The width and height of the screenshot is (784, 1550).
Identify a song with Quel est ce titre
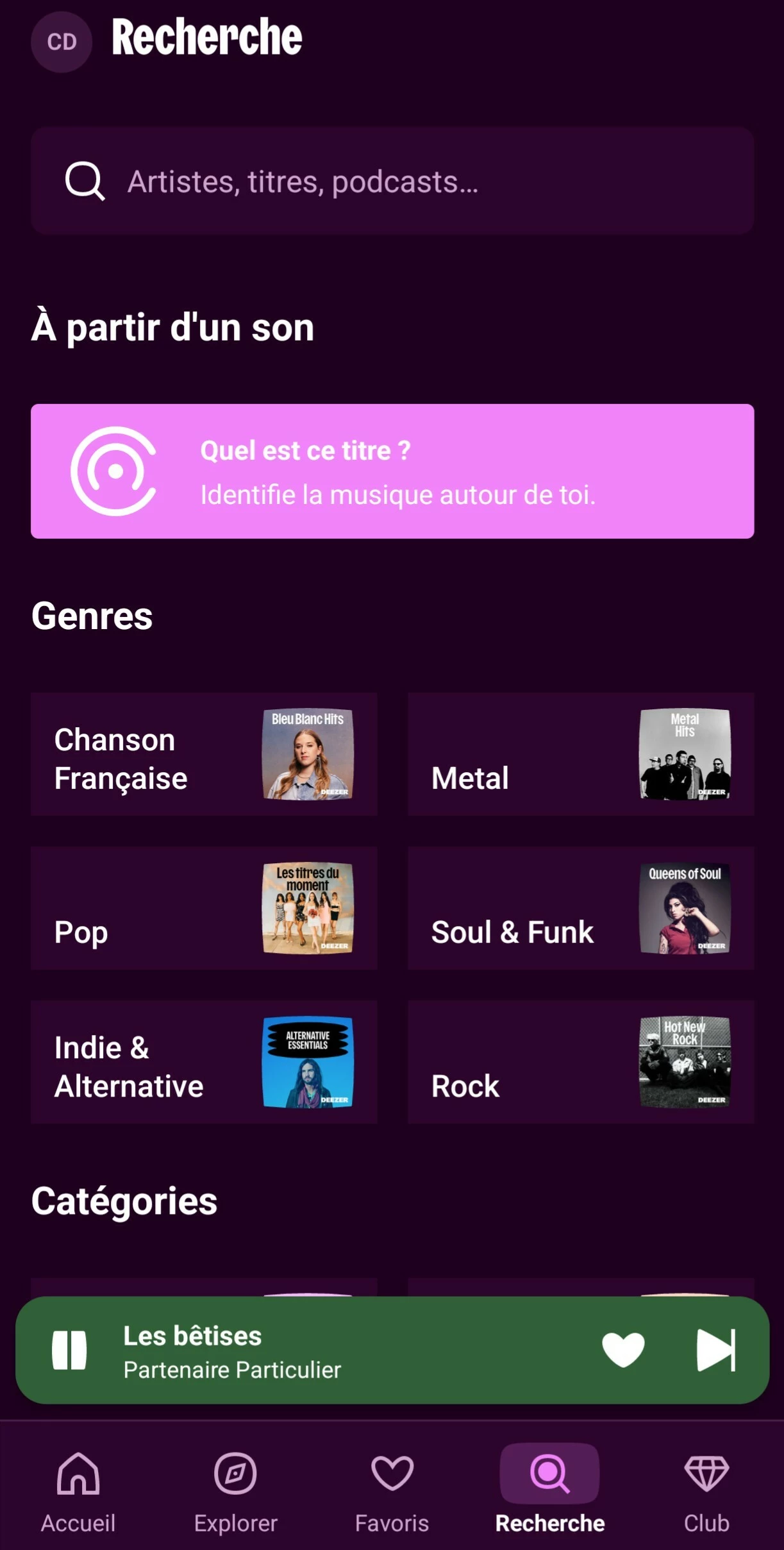pos(392,471)
